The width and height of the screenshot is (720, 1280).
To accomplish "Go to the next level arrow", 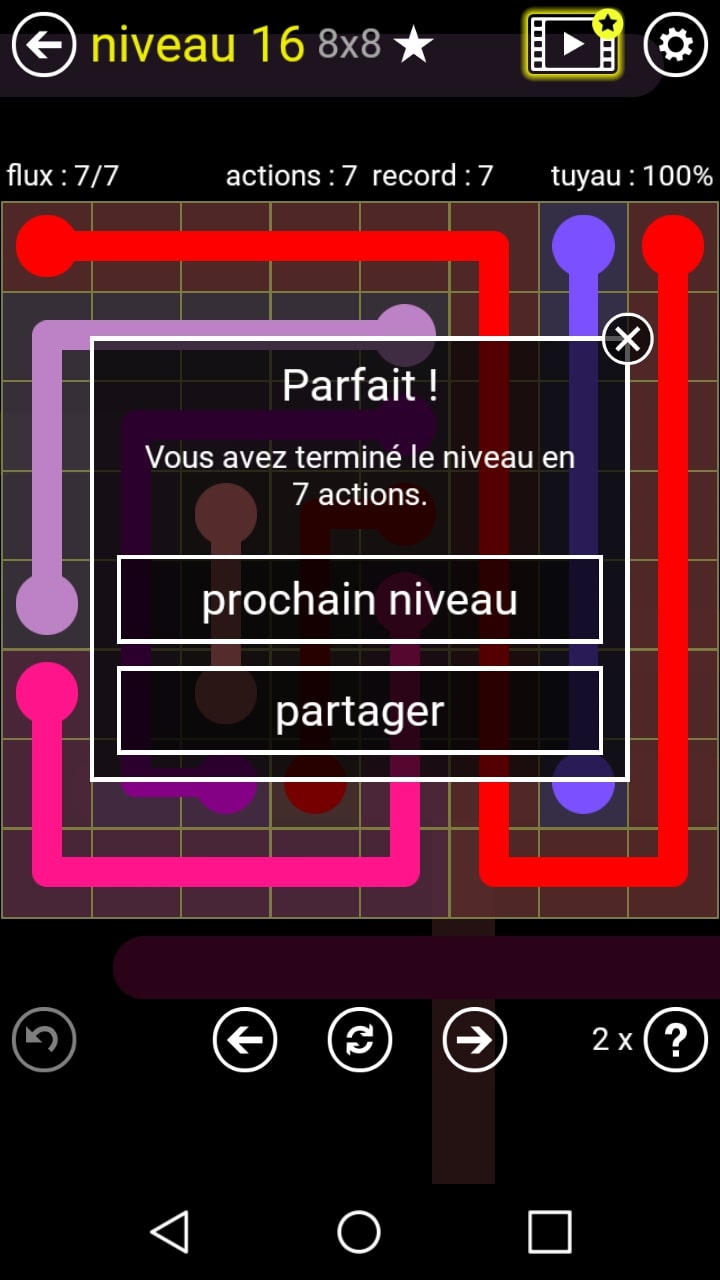I will click(x=475, y=1040).
